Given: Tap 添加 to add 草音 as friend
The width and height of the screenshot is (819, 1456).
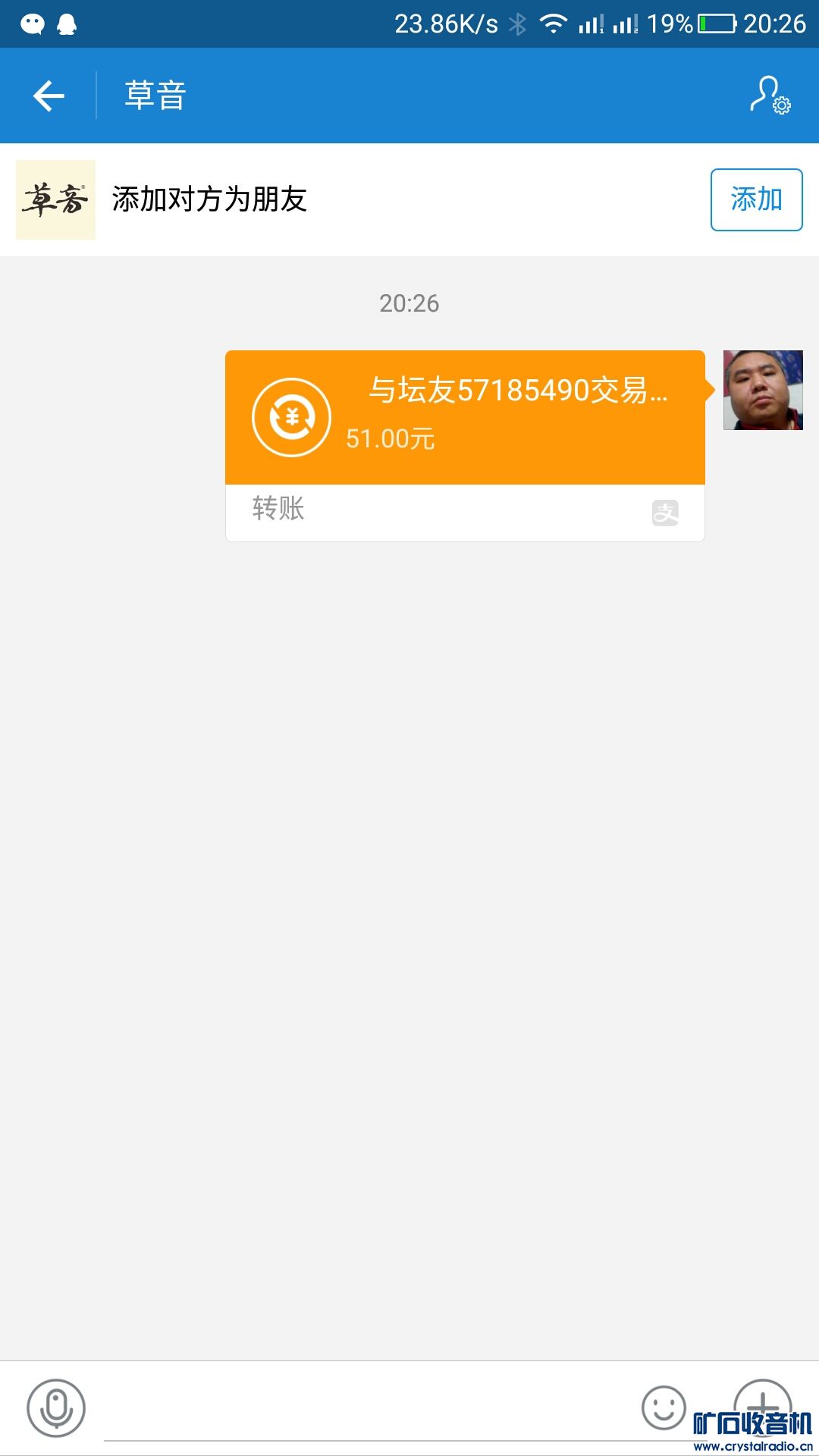Looking at the screenshot, I should [756, 199].
